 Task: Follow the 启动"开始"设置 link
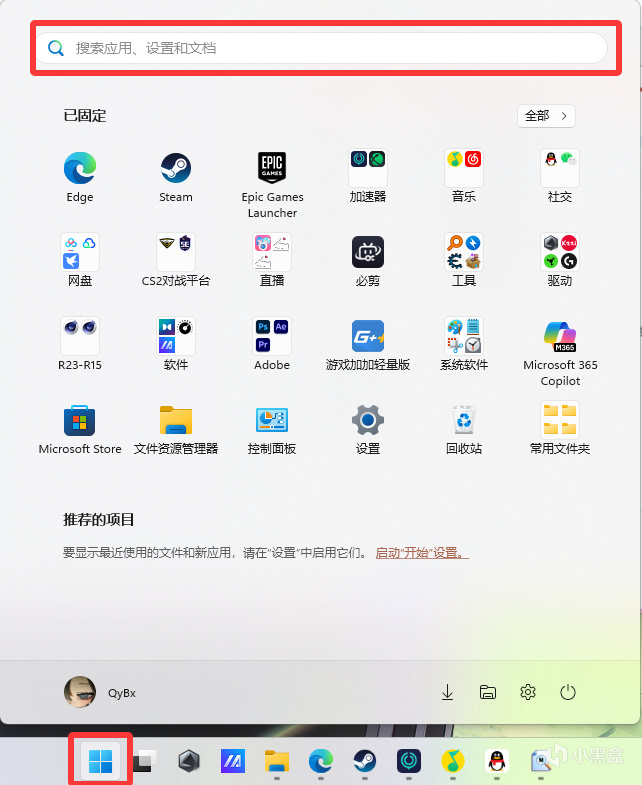pos(421,552)
